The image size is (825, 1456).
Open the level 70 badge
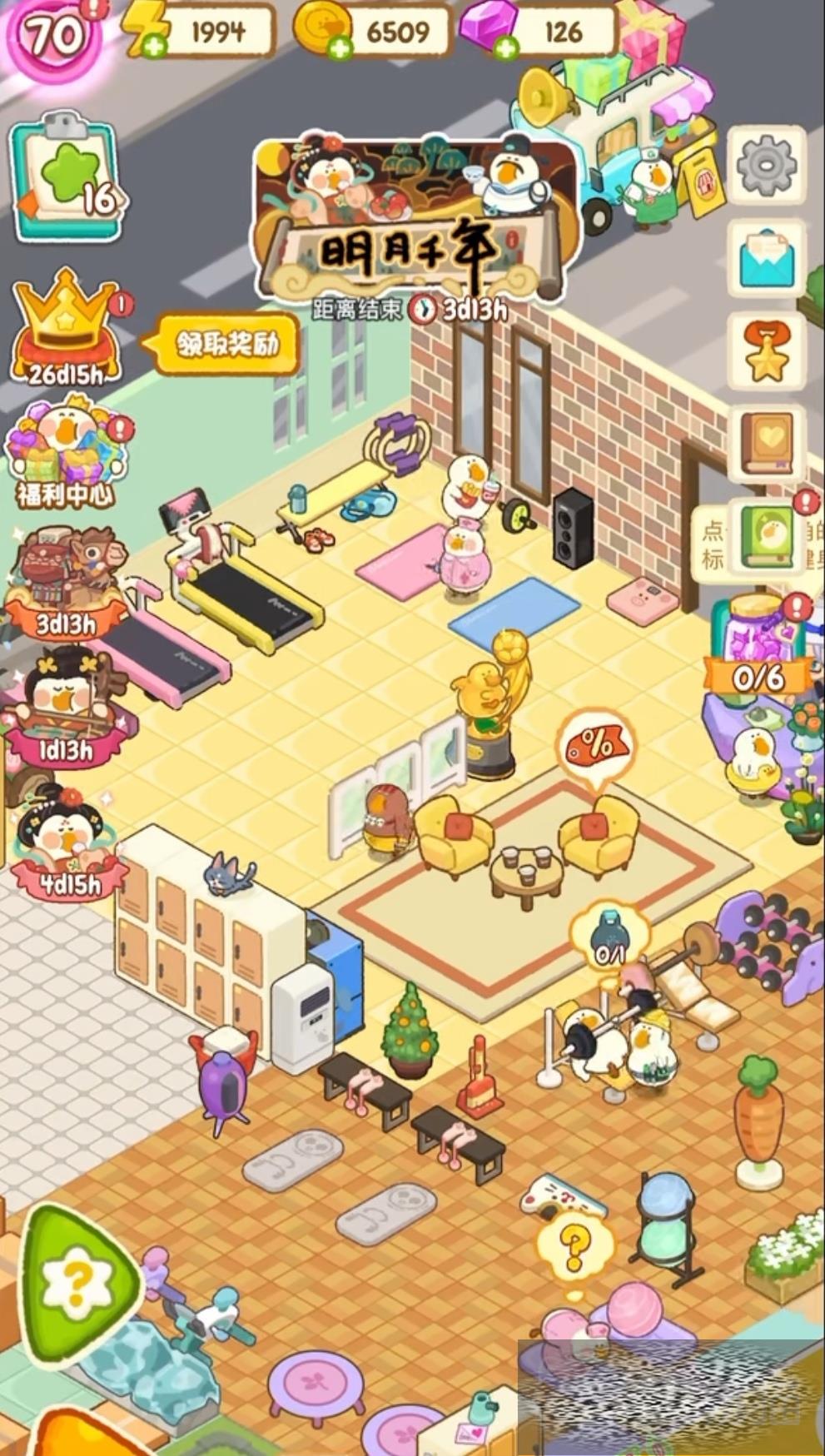[x=55, y=36]
